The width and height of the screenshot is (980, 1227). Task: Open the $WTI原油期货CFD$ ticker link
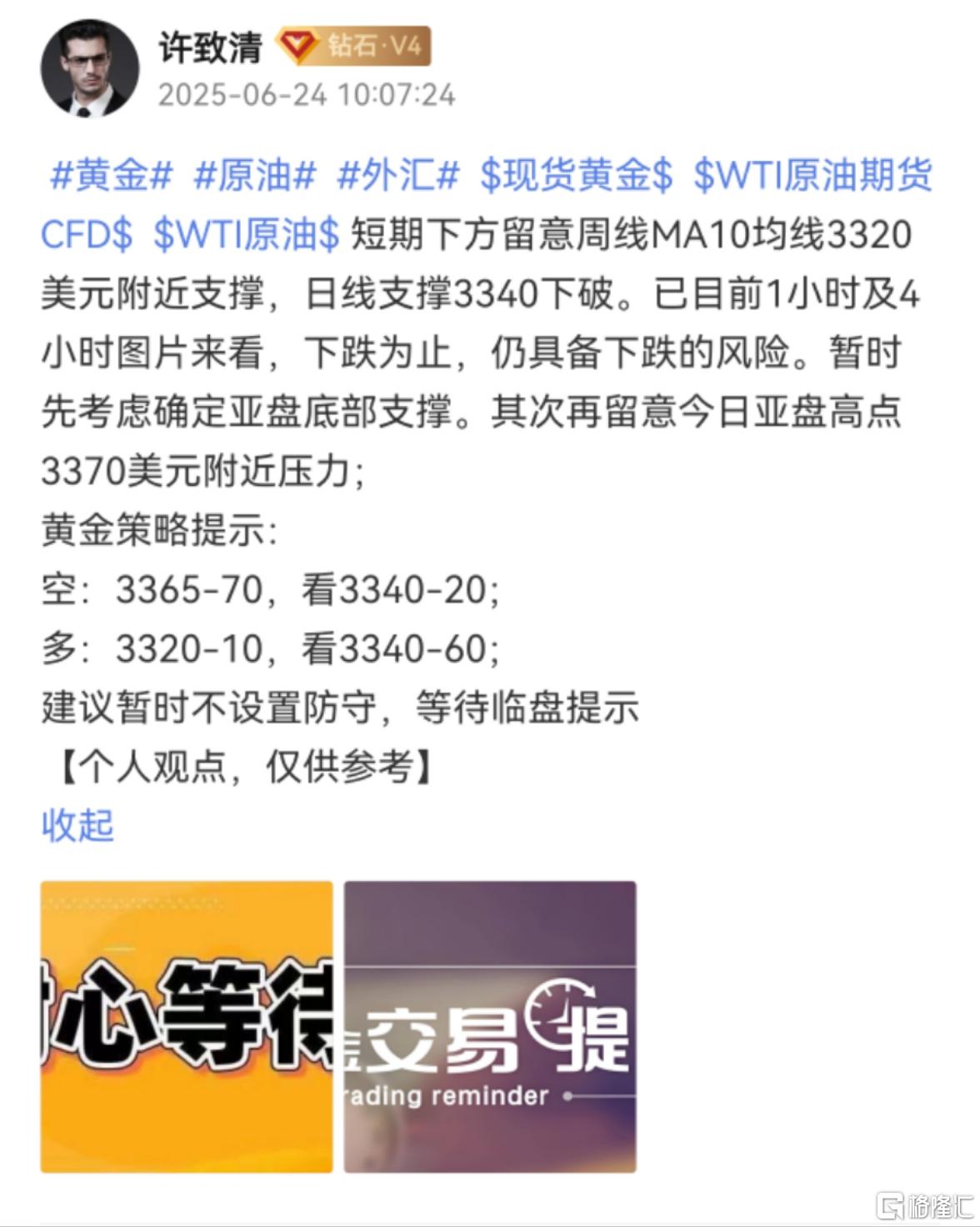coord(812,176)
